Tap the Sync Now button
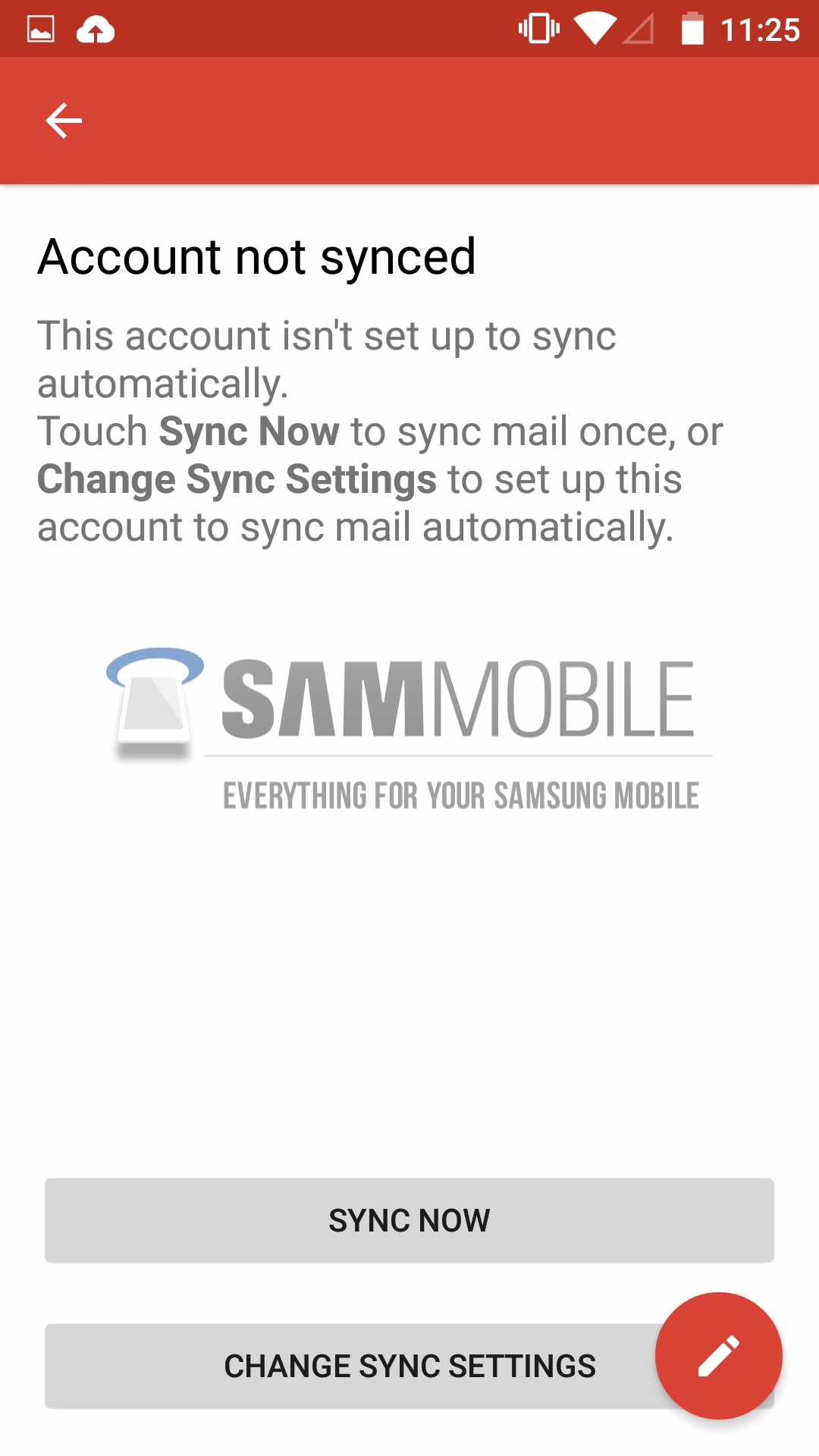This screenshot has width=819, height=1456. click(x=409, y=1220)
